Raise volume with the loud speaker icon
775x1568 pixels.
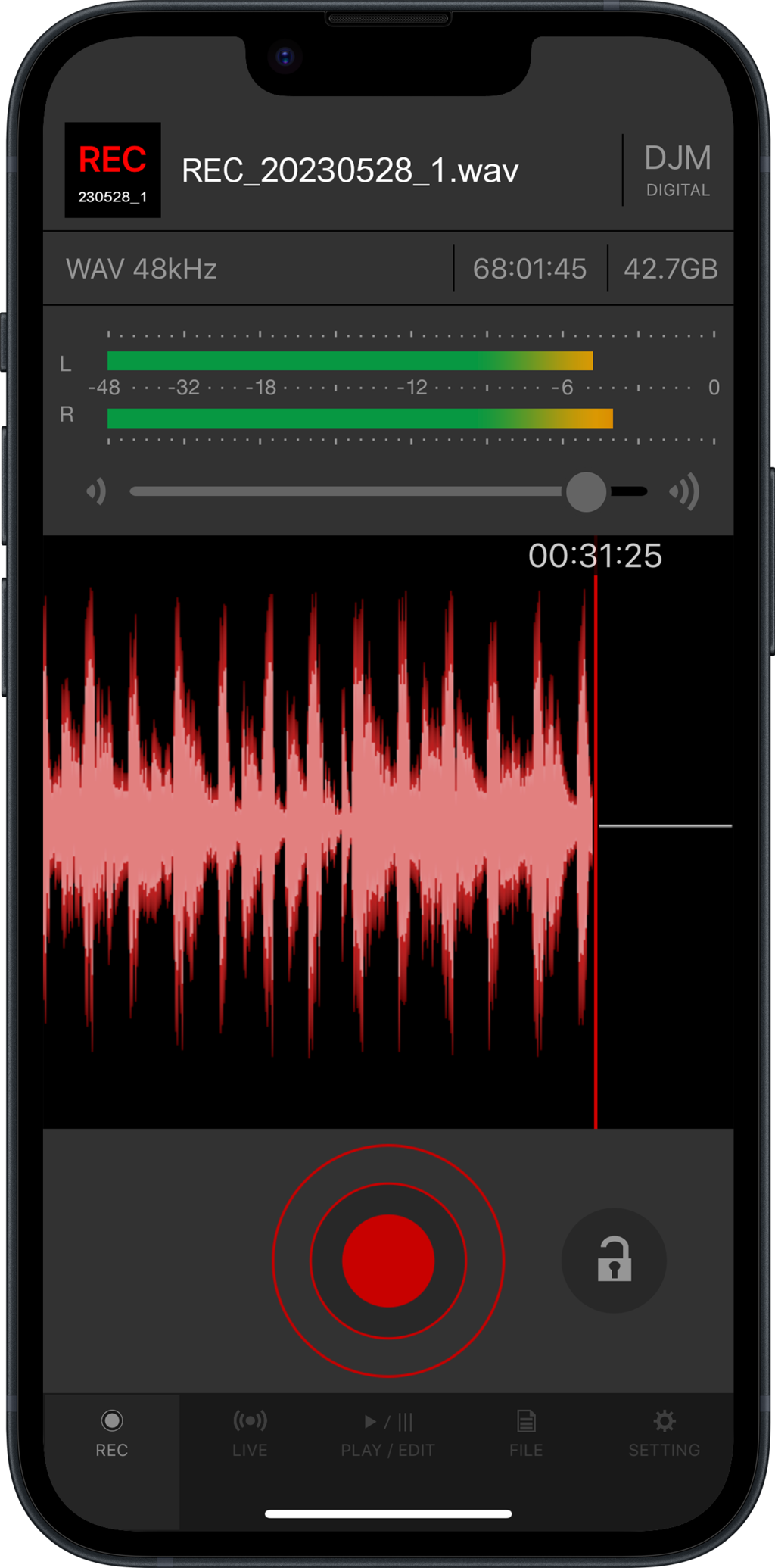[x=684, y=491]
